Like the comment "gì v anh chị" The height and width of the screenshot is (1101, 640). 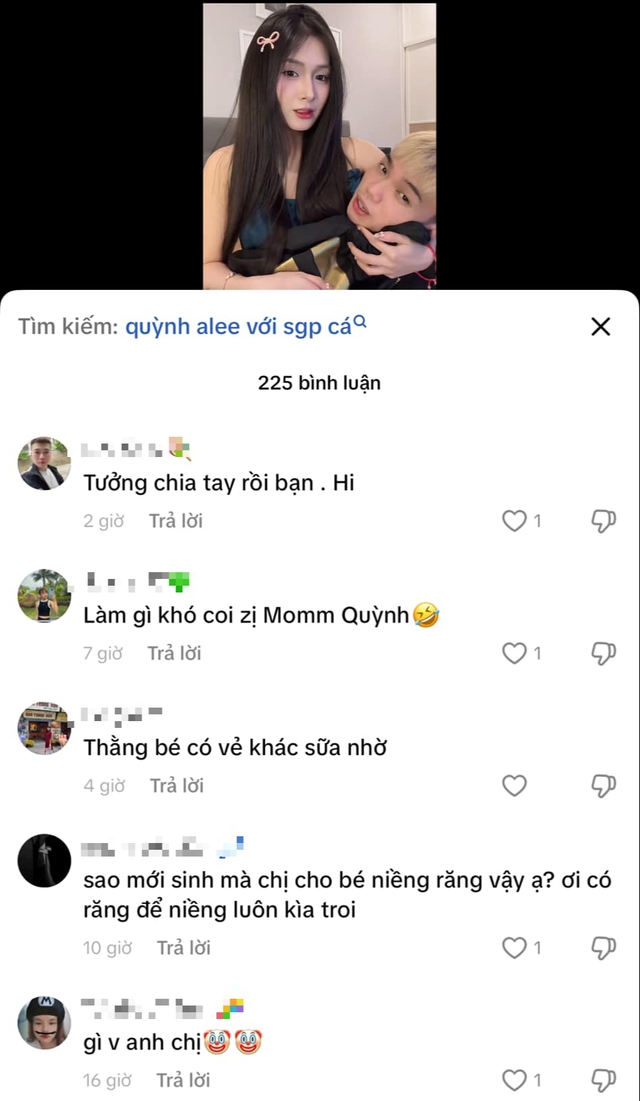point(514,1080)
